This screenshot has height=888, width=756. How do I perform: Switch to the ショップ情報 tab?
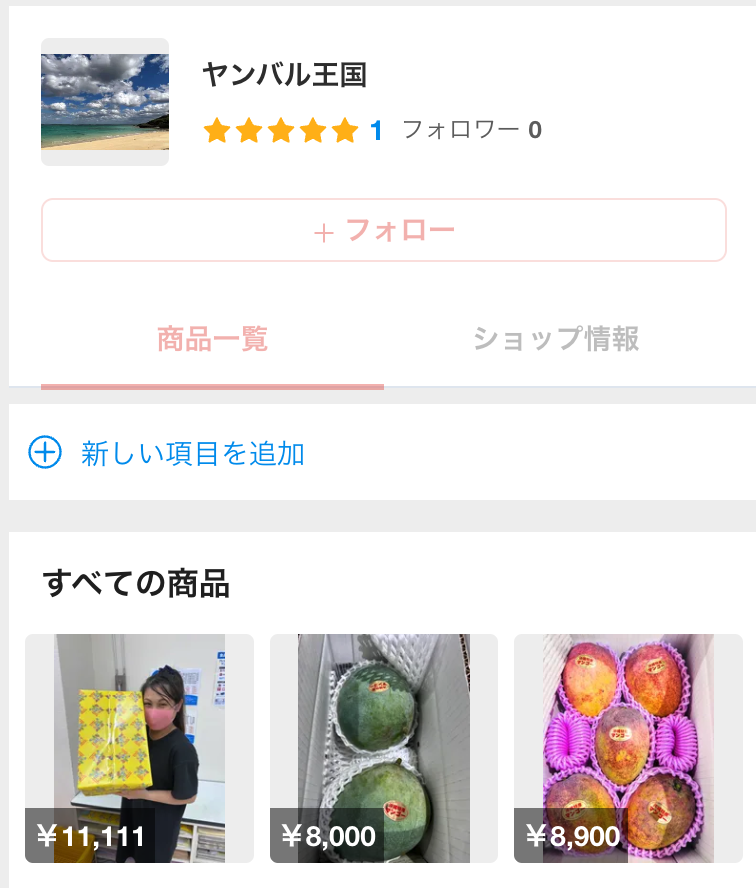(x=555, y=339)
